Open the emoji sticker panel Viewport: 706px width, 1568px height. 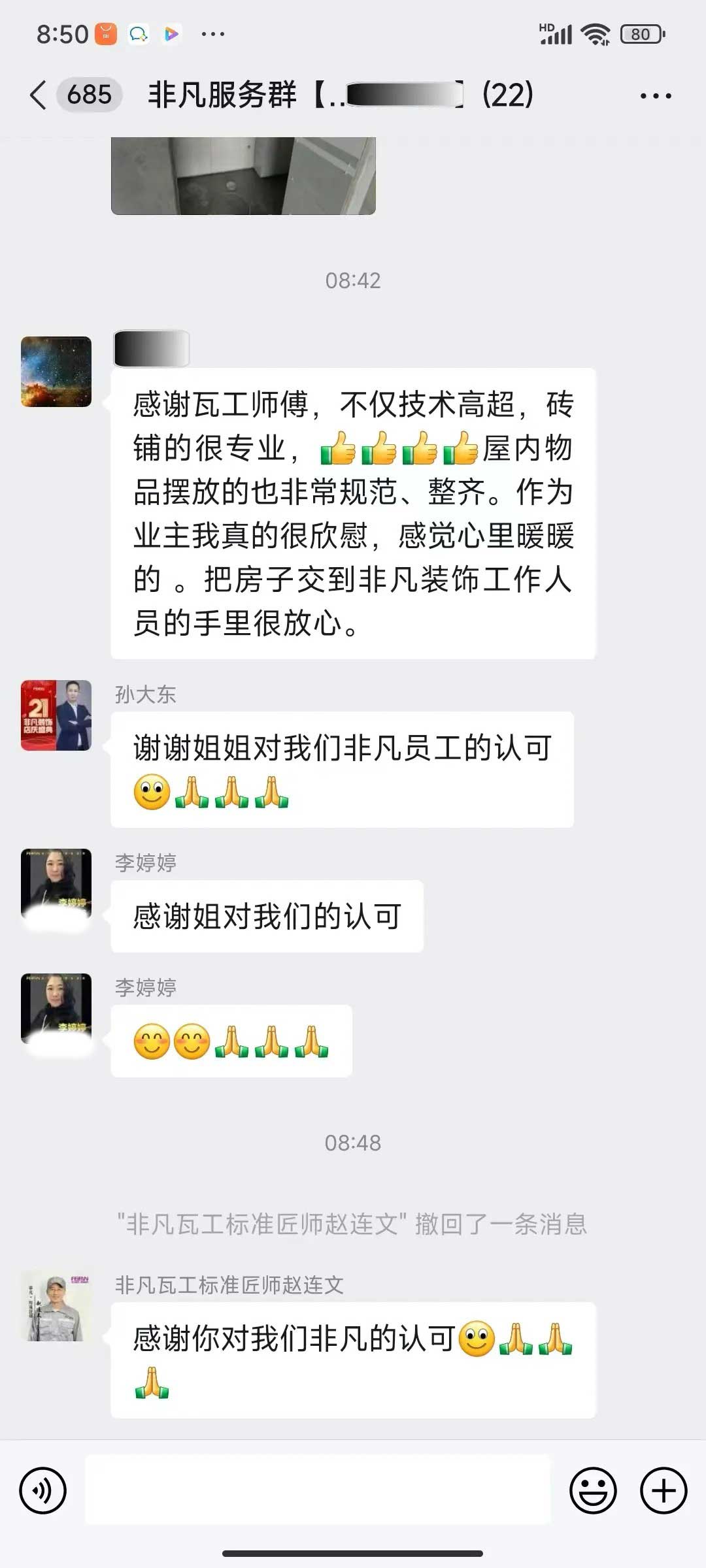click(x=593, y=1491)
